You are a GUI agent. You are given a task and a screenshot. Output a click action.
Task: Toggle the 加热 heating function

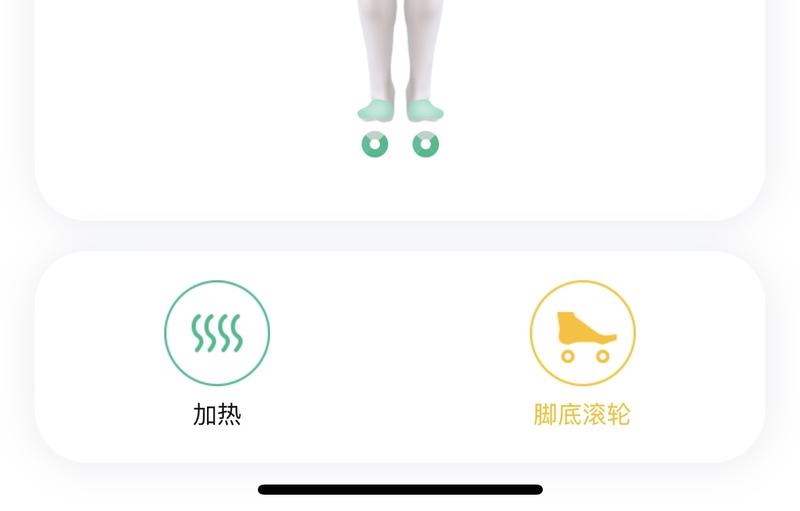[x=217, y=334]
